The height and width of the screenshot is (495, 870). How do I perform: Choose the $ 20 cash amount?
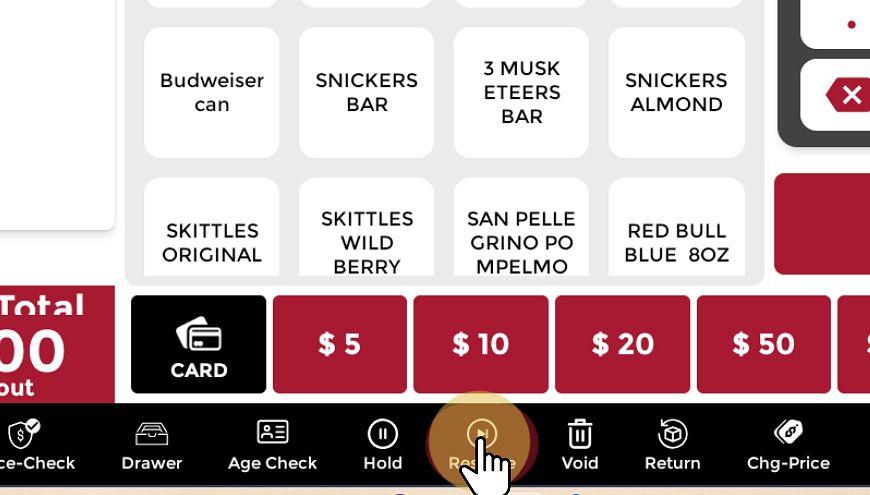click(622, 344)
